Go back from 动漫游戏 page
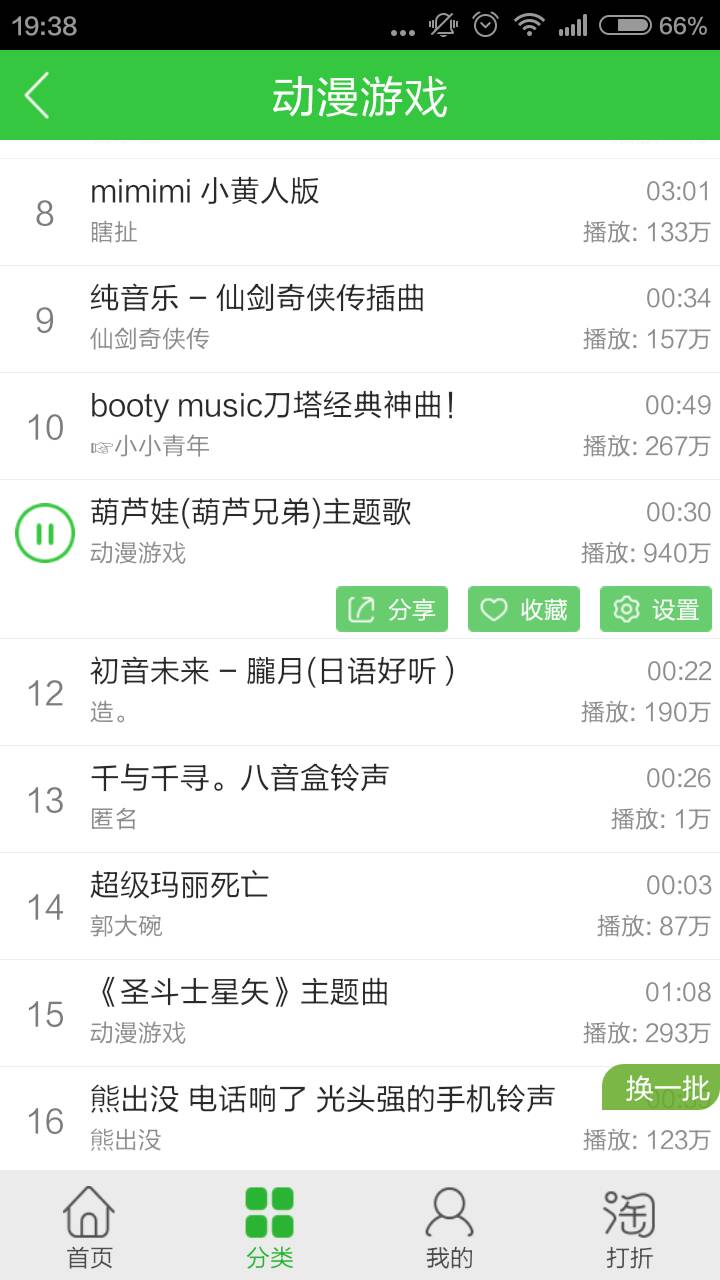Image resolution: width=720 pixels, height=1280 pixels. coord(37,96)
